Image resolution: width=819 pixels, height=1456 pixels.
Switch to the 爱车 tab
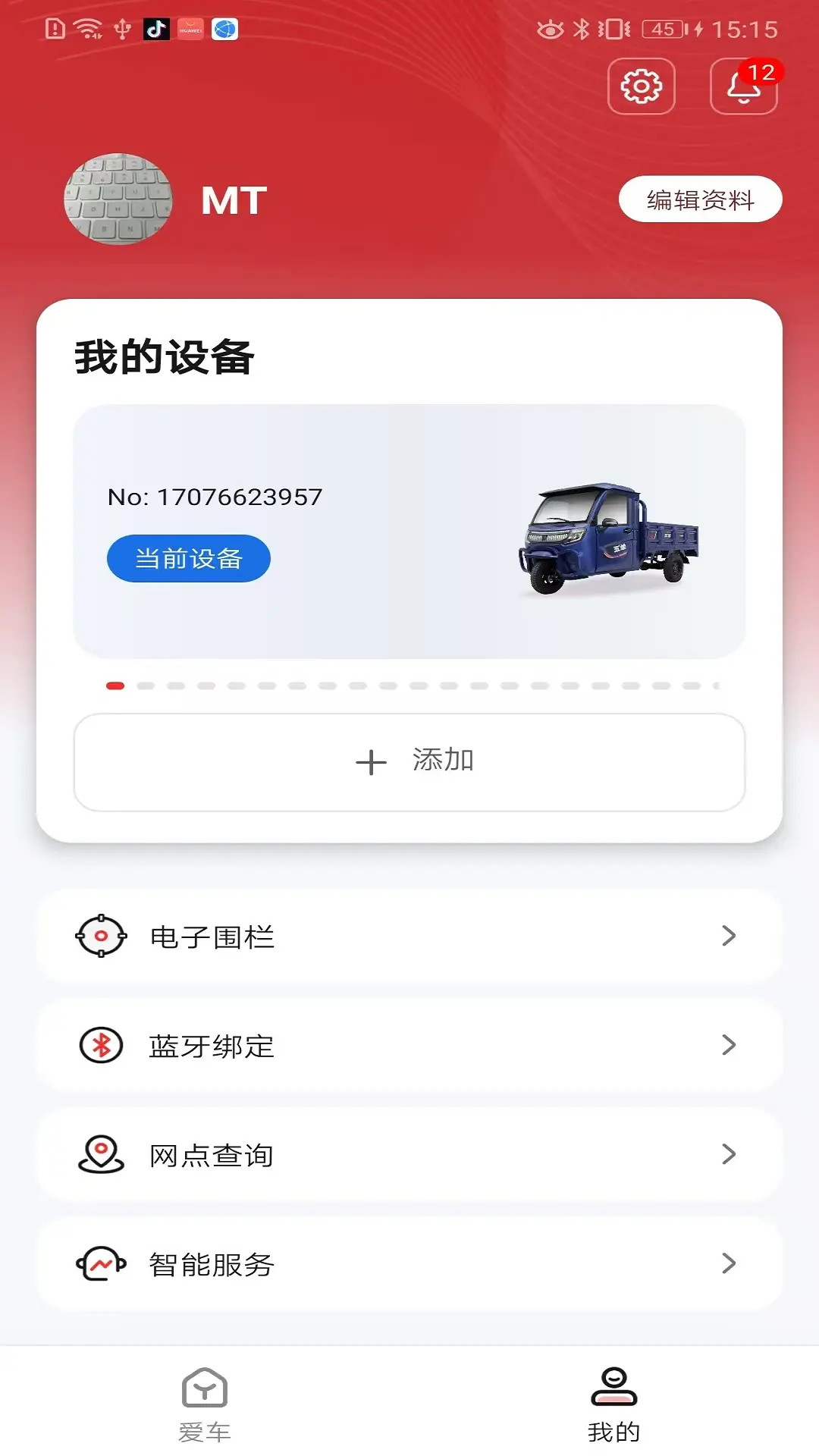click(205, 1410)
